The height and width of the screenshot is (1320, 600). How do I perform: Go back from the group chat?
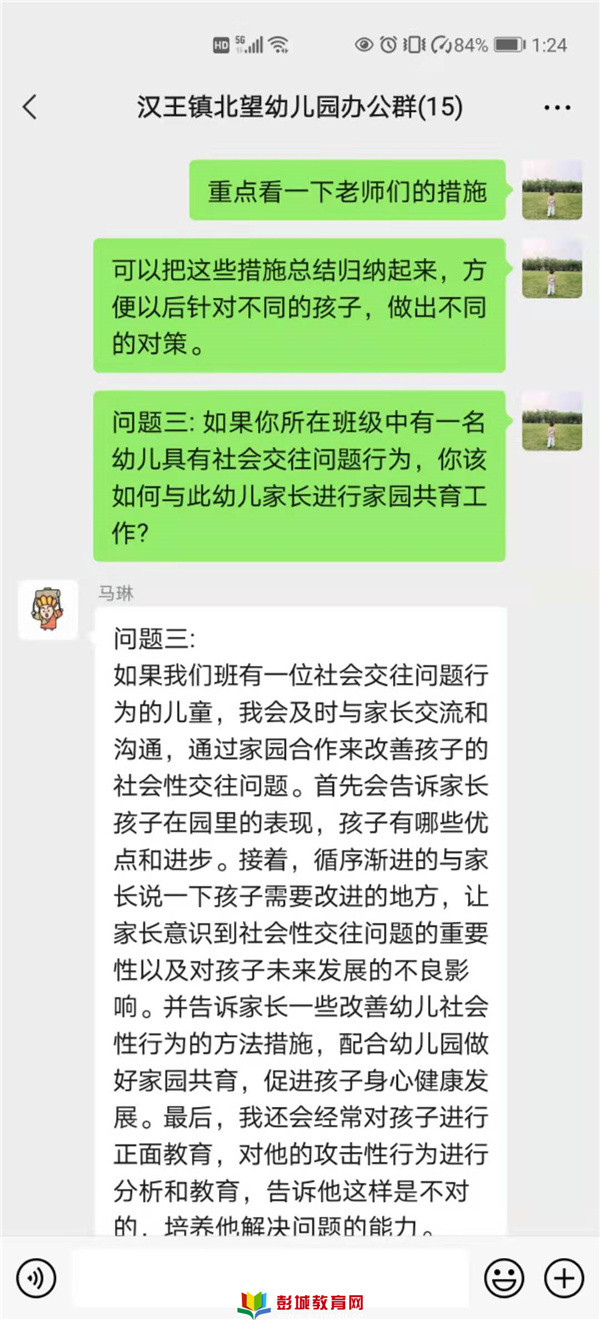pos(30,107)
